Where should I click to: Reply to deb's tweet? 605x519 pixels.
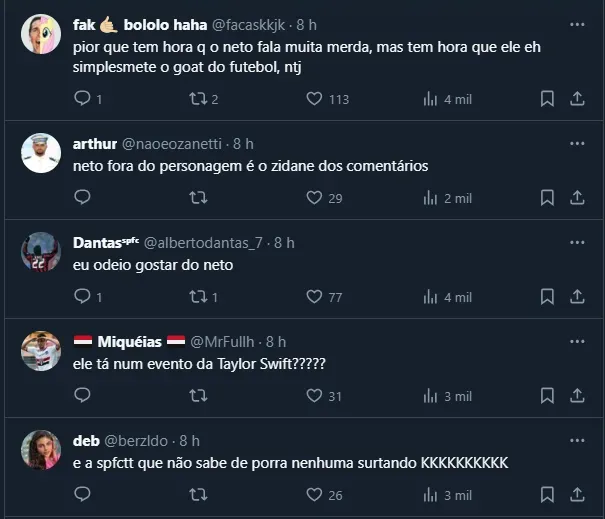click(x=83, y=495)
